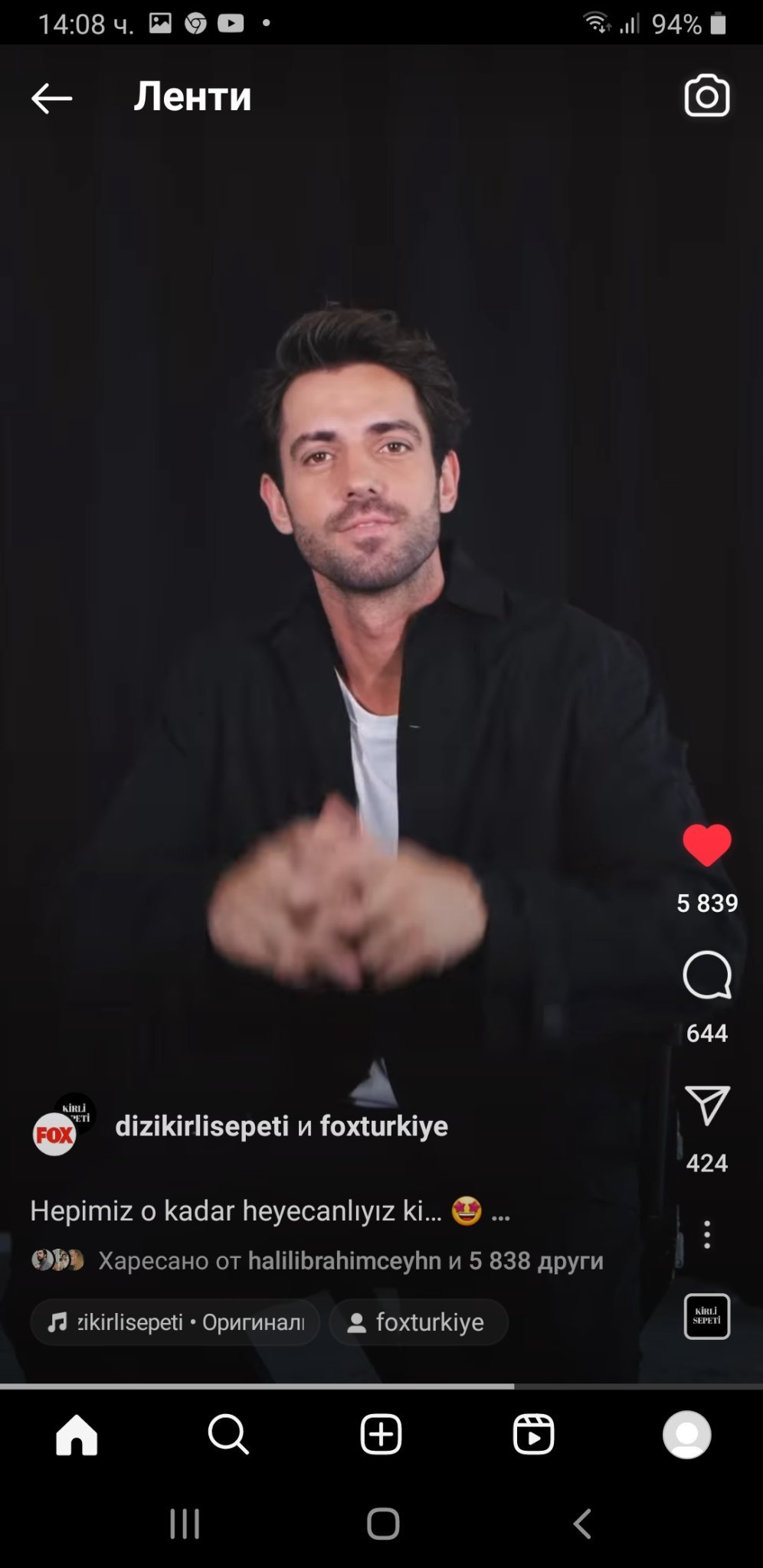
Task: Open the dizikirlisepeti profile
Action: (x=201, y=1125)
